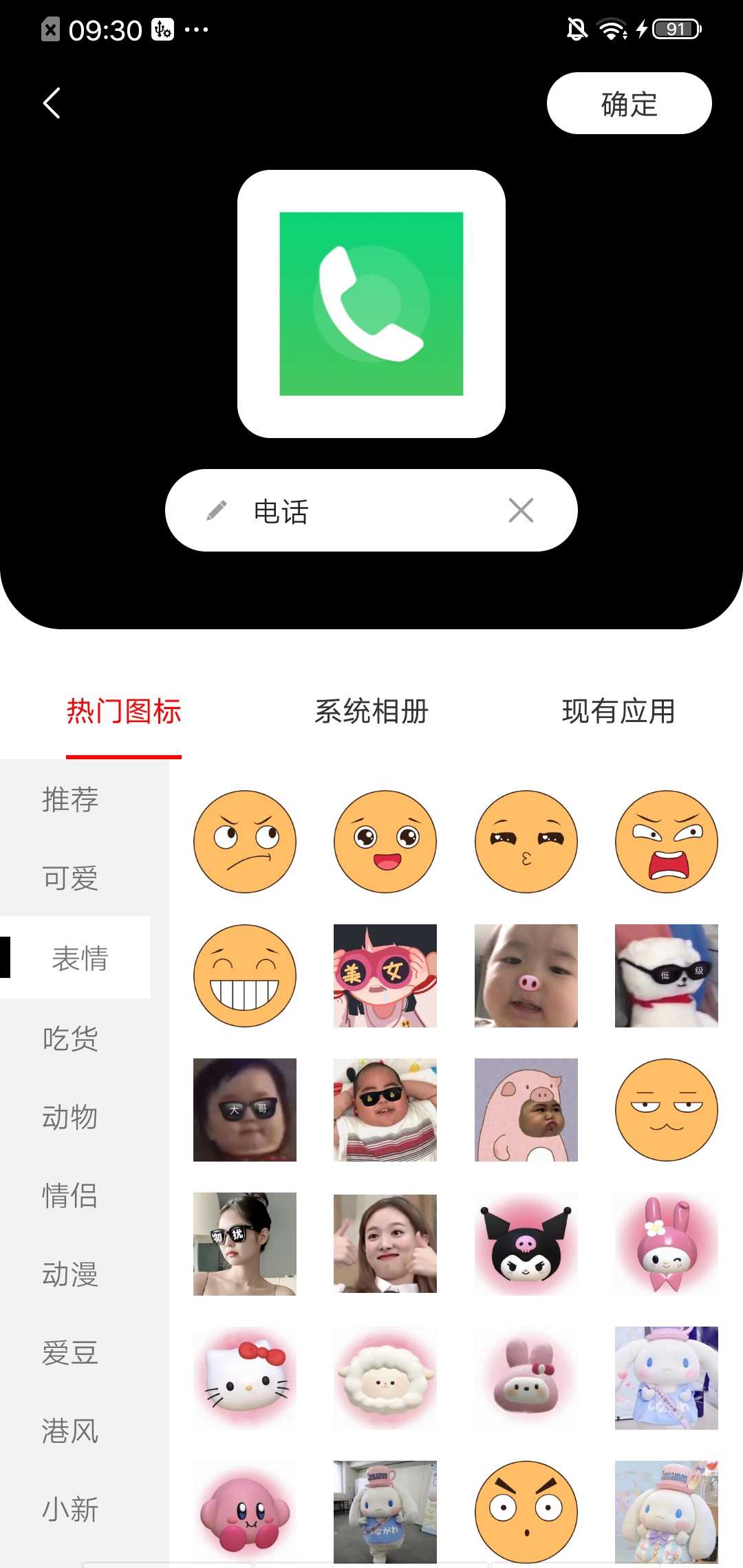The width and height of the screenshot is (743, 1568).
Task: Switch to the 现有应用 tab
Action: (x=618, y=711)
